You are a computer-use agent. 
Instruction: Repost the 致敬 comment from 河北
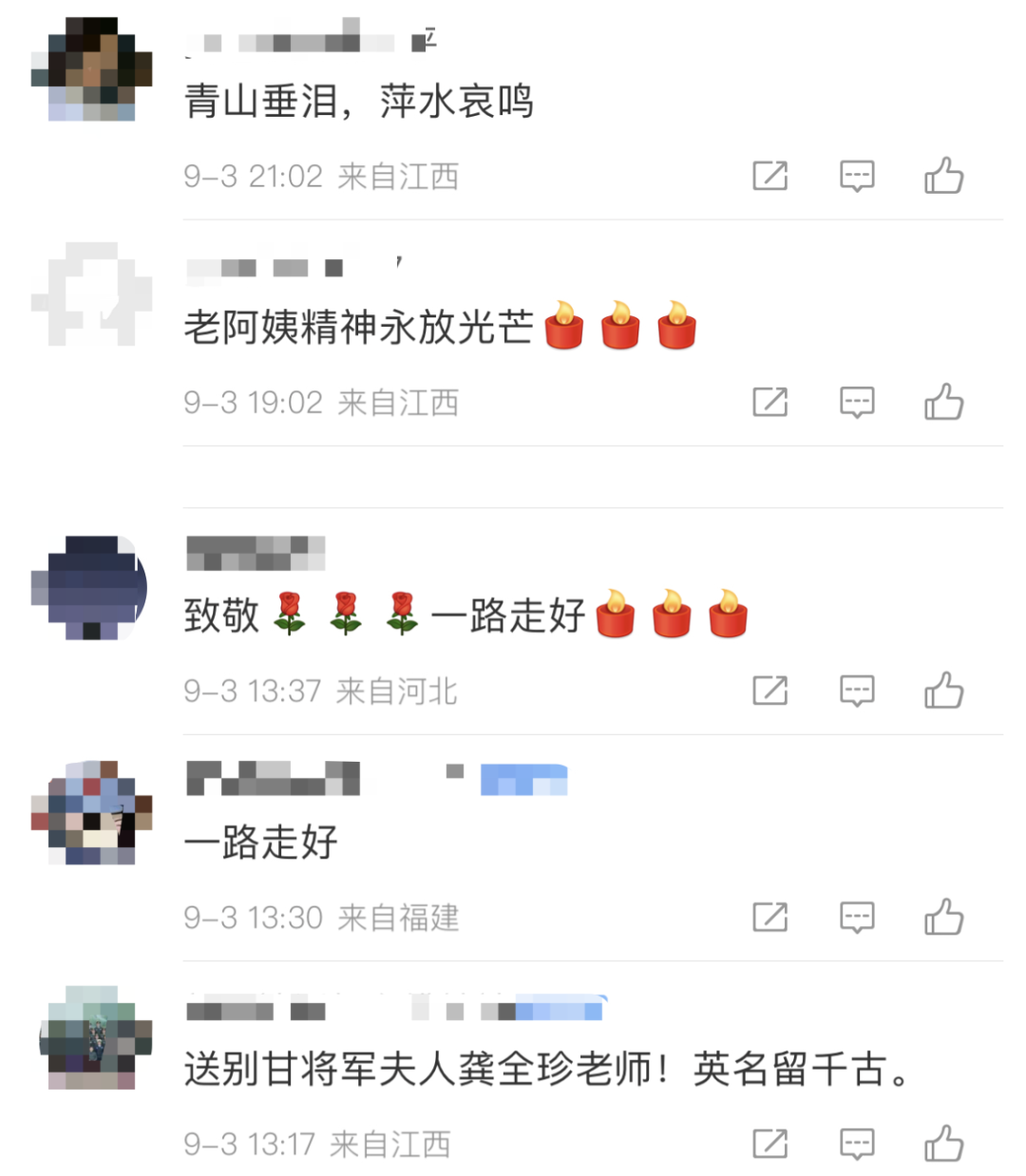(x=769, y=691)
